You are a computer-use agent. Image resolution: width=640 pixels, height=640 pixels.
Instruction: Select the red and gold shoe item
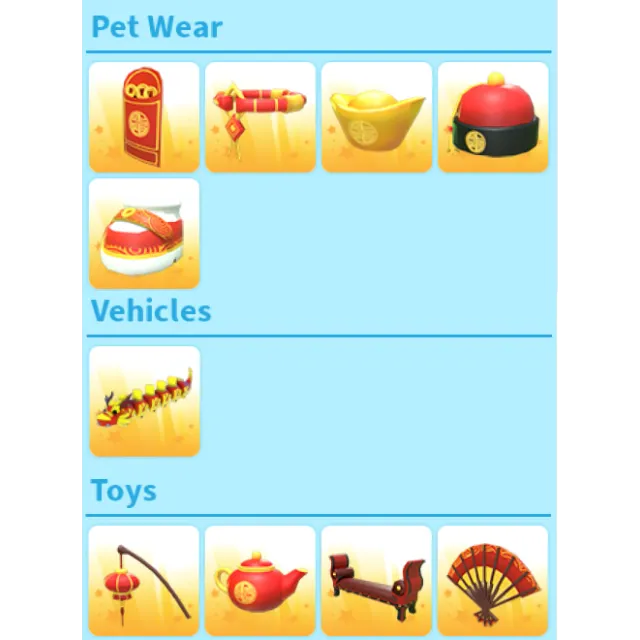coord(144,234)
